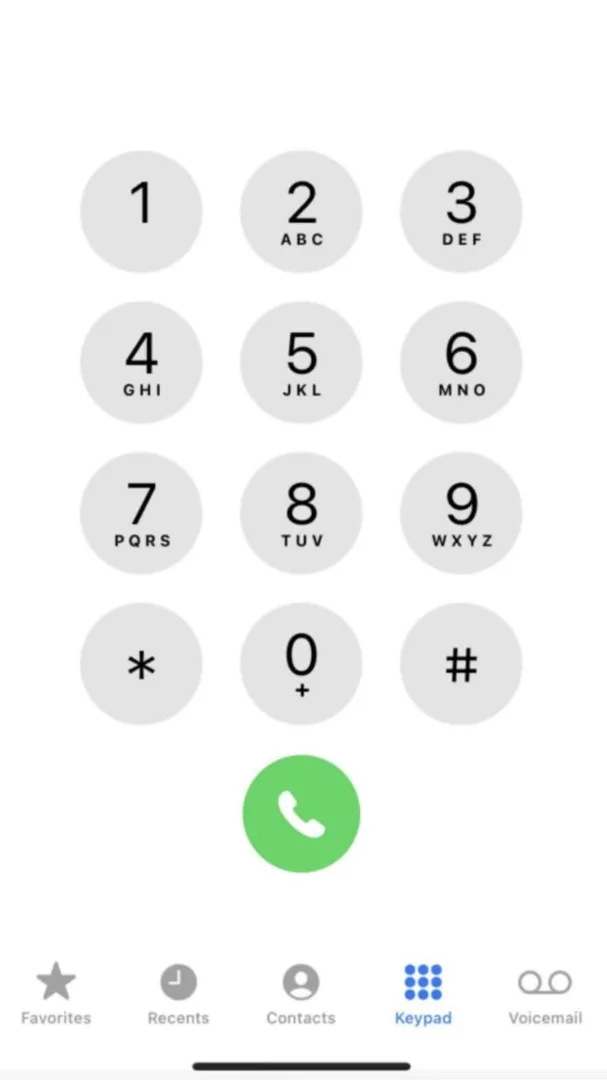This screenshot has width=607, height=1080.
Task: Enter digit 3 DEF
Action: [461, 211]
